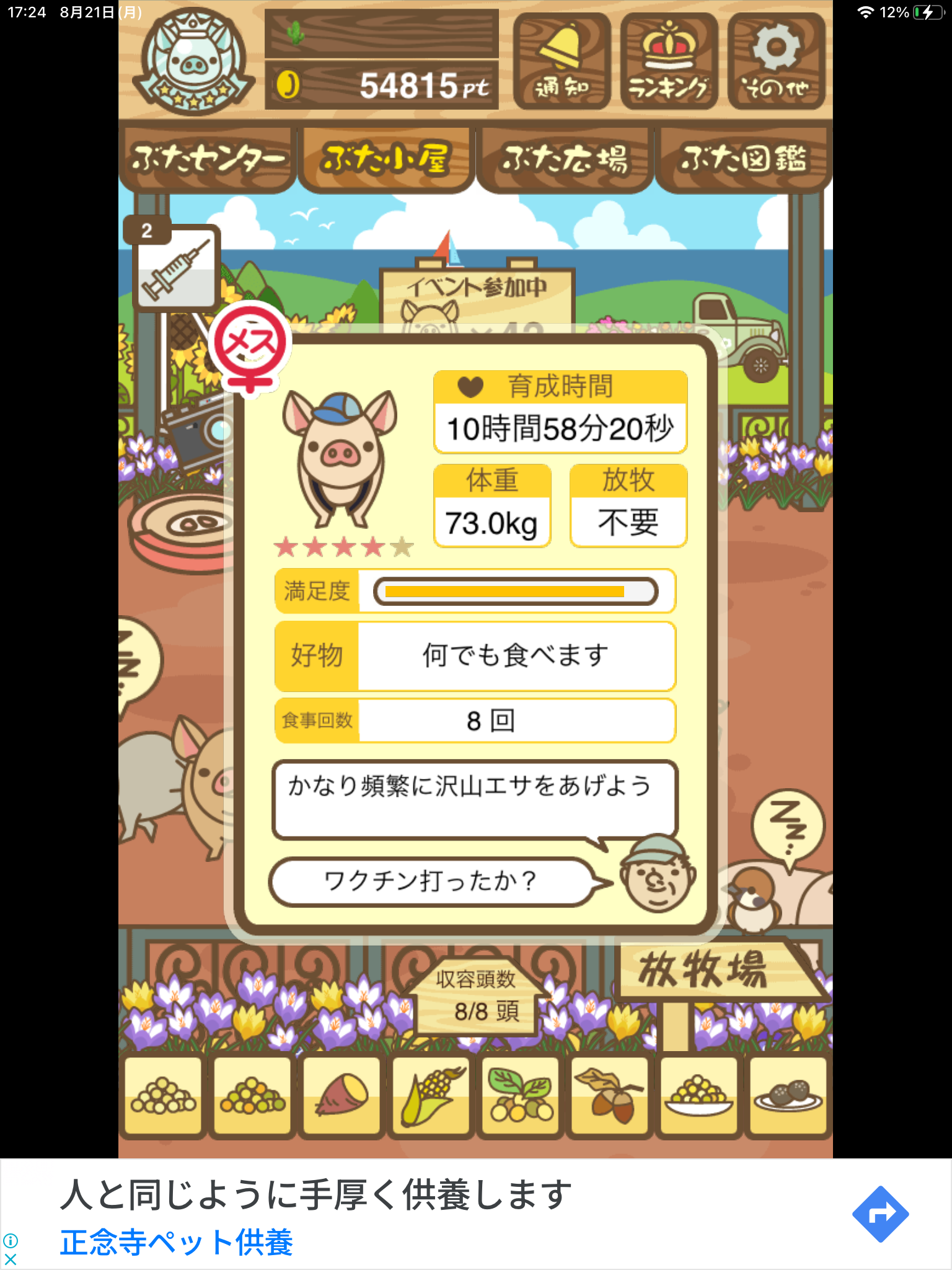Open the 通知 notifications bell
This screenshot has width=952, height=1270.
point(562,61)
